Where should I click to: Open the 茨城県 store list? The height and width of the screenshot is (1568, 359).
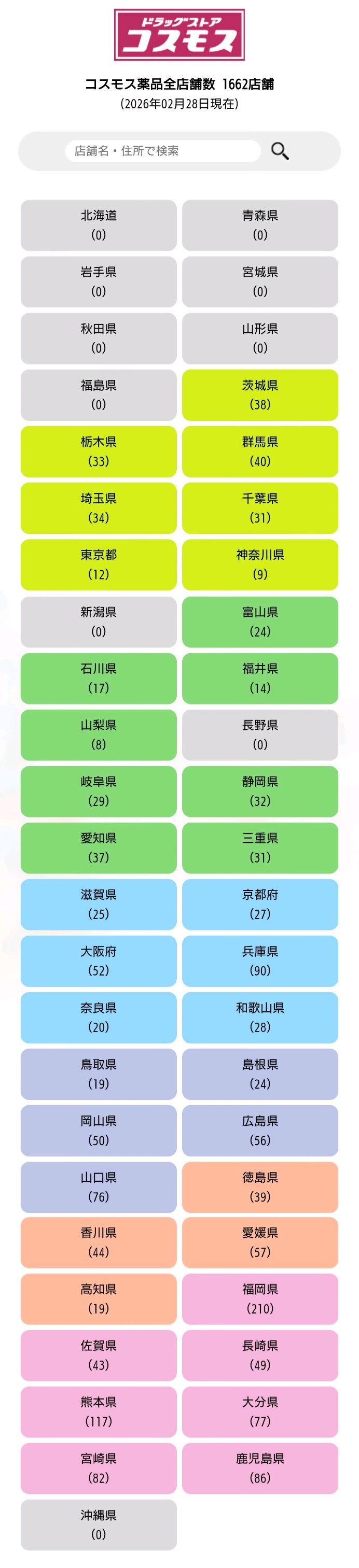(259, 395)
